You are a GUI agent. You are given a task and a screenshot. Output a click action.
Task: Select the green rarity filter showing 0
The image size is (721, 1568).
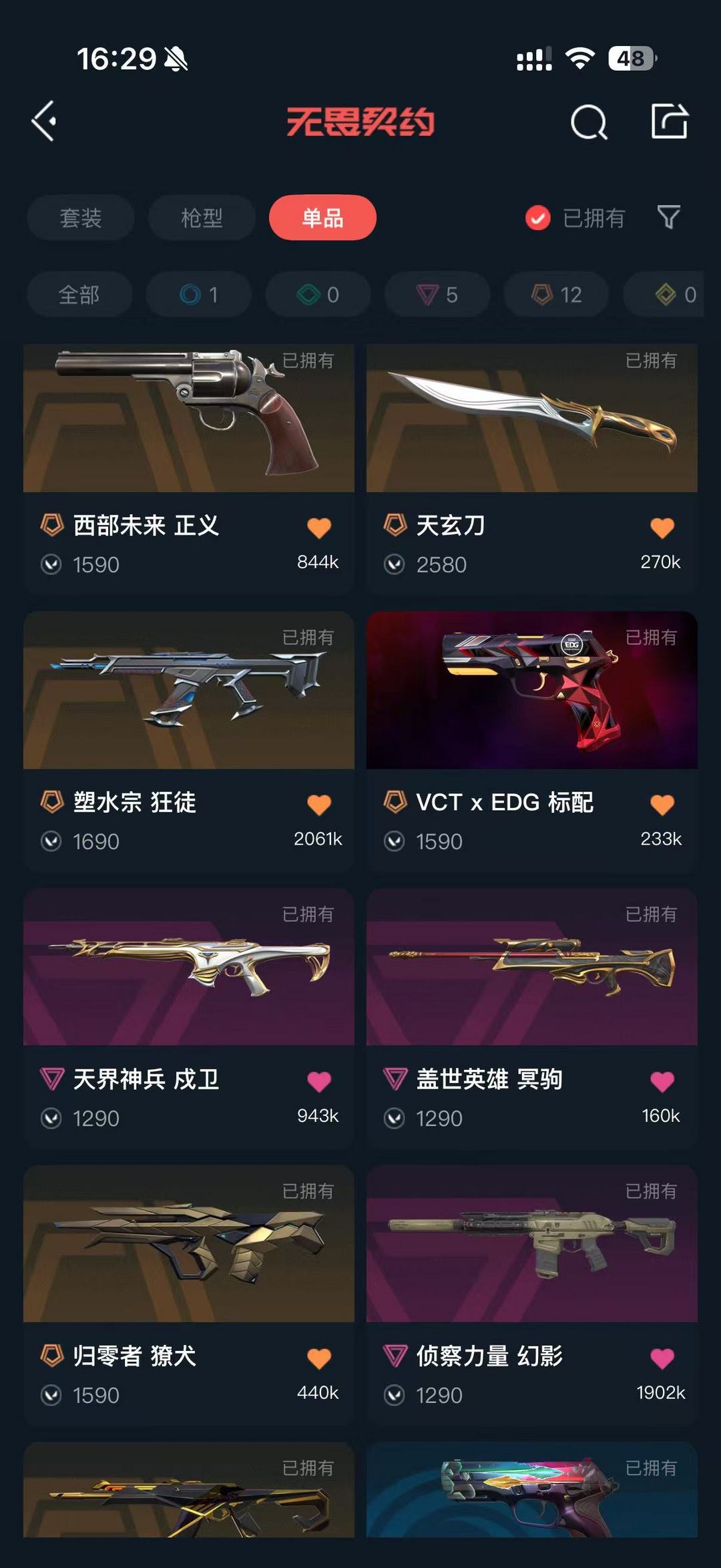point(318,295)
